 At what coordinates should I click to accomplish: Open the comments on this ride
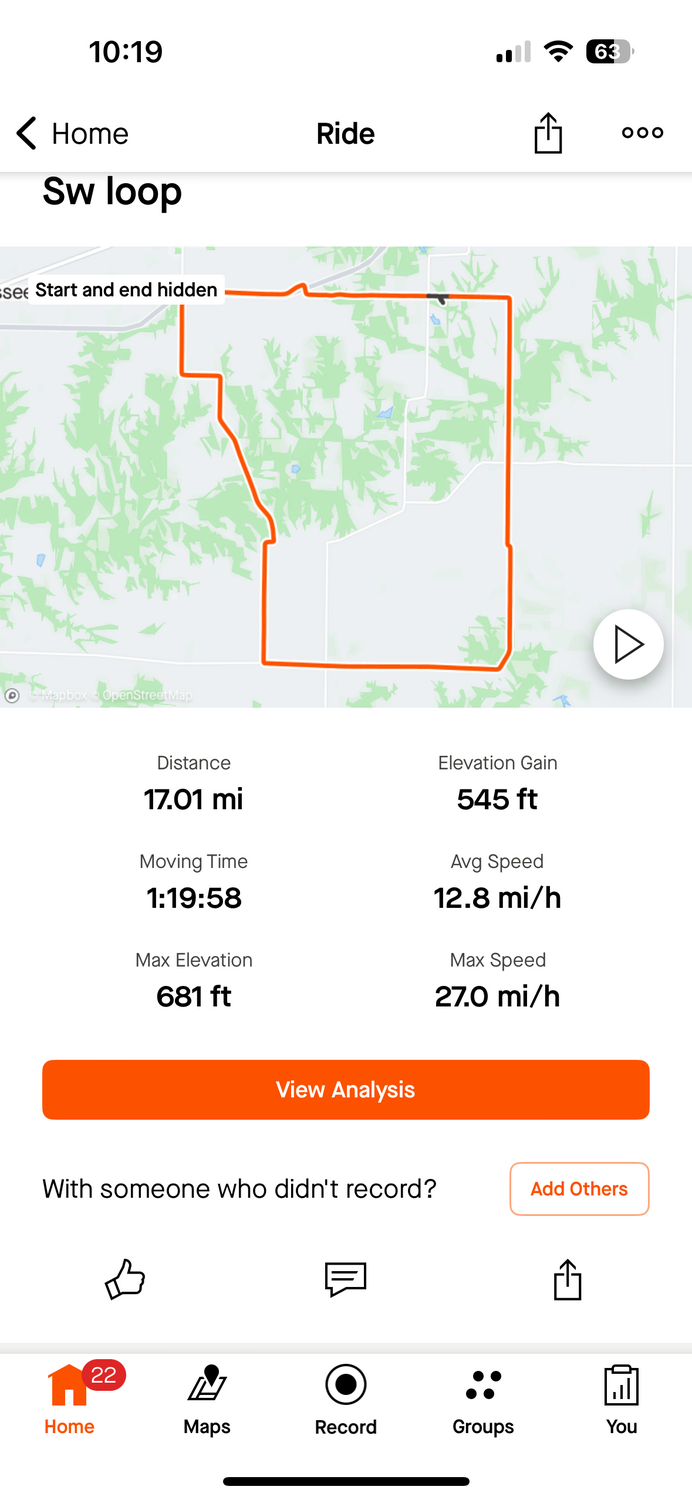click(346, 1279)
